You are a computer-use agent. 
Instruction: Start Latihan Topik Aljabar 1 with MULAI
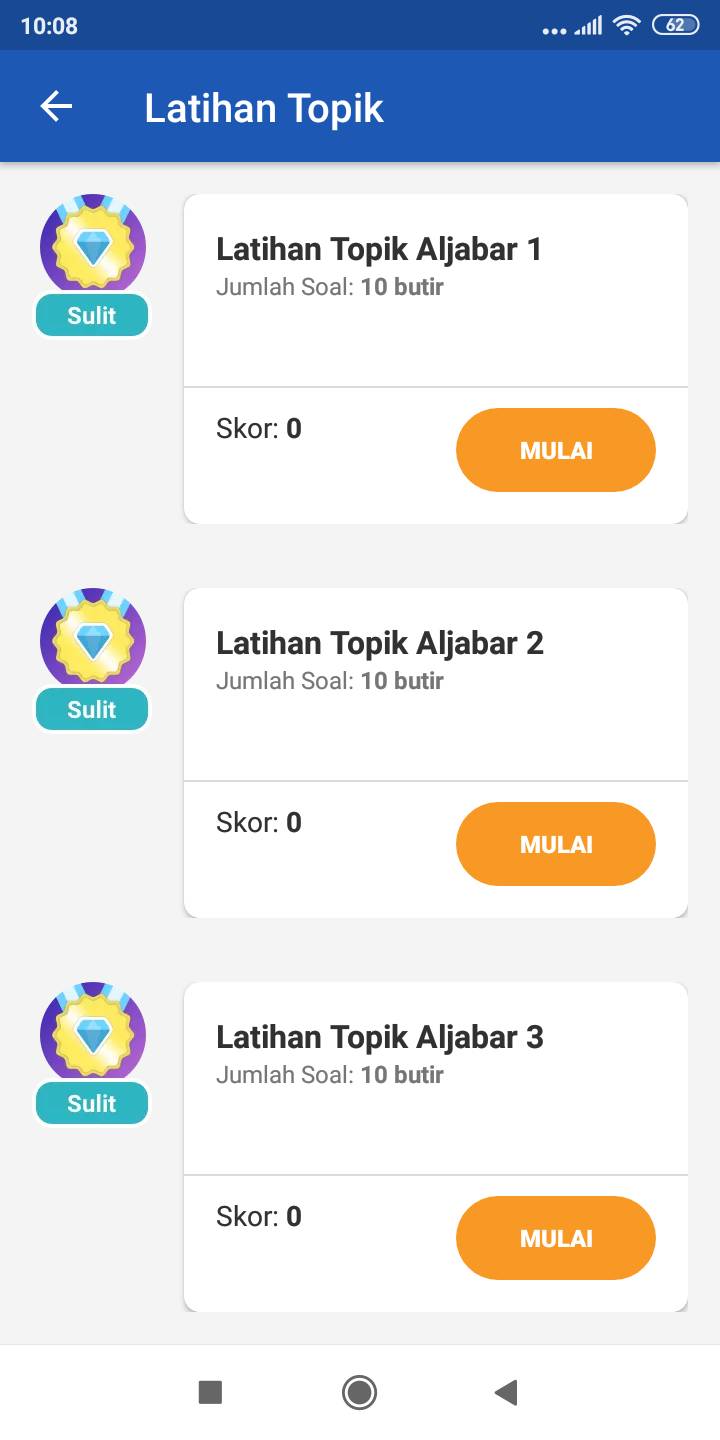tap(555, 450)
